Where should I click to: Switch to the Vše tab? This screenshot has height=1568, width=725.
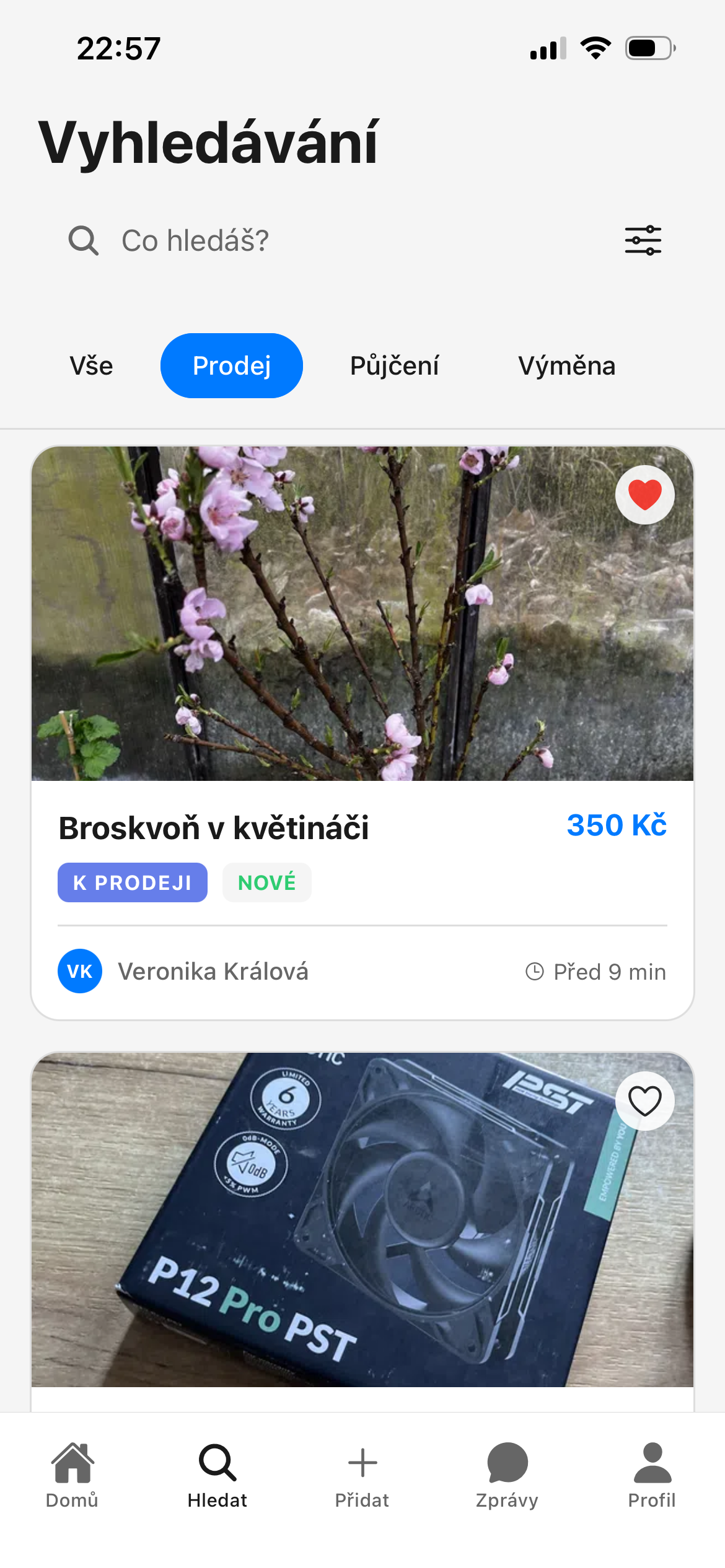point(90,365)
